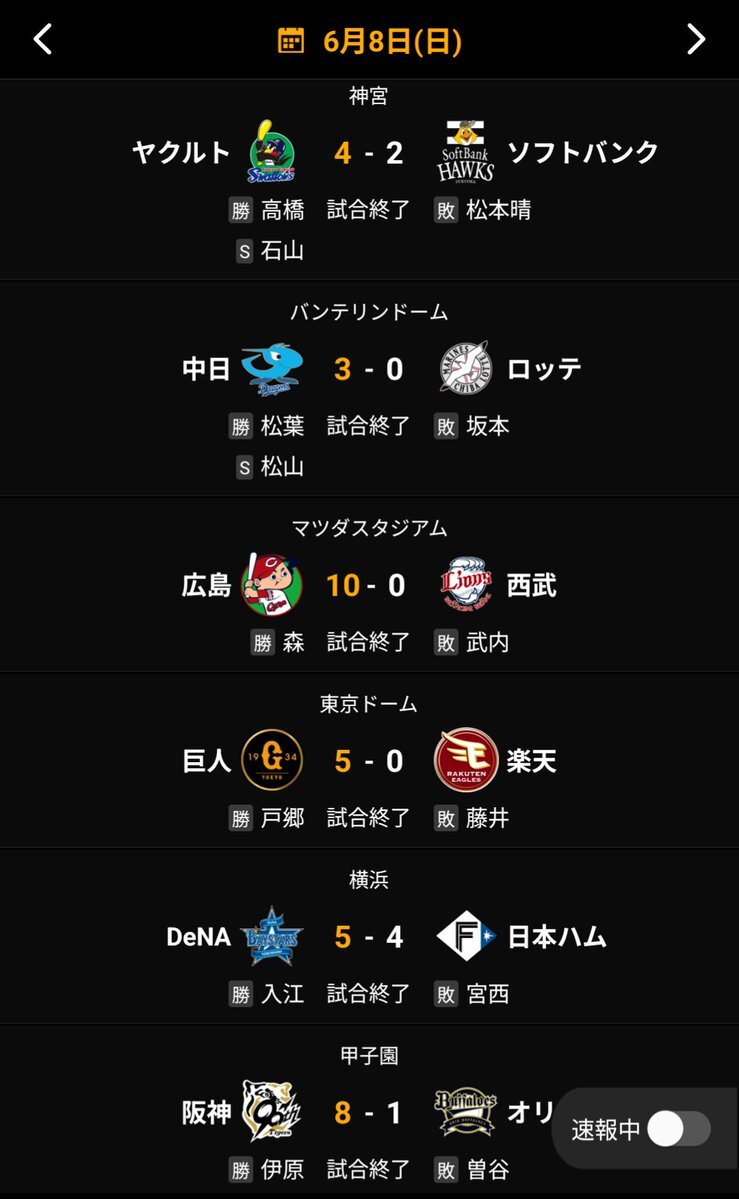
Task: Open the ヤクルト vs ソフトバンク game
Action: point(370,180)
